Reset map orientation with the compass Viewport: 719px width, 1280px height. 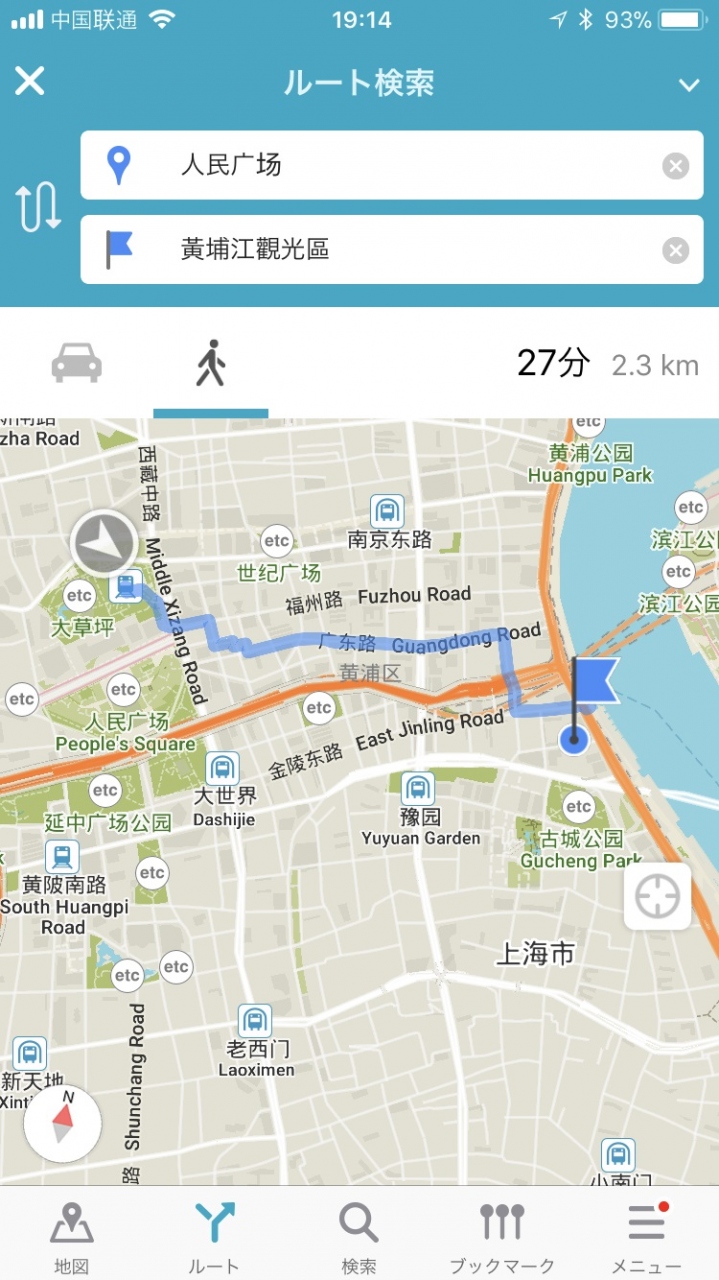[63, 1123]
